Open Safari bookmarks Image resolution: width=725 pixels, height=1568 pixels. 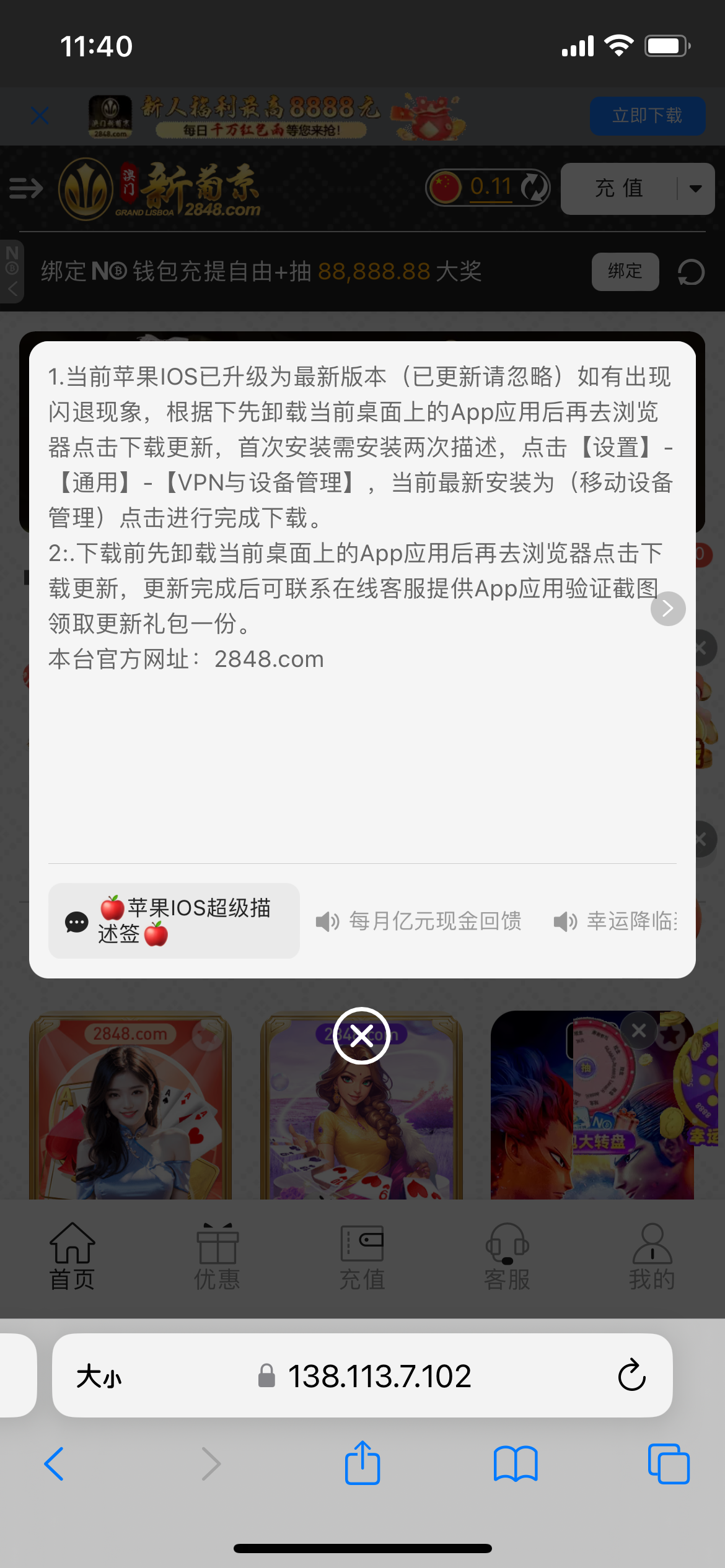(515, 1464)
